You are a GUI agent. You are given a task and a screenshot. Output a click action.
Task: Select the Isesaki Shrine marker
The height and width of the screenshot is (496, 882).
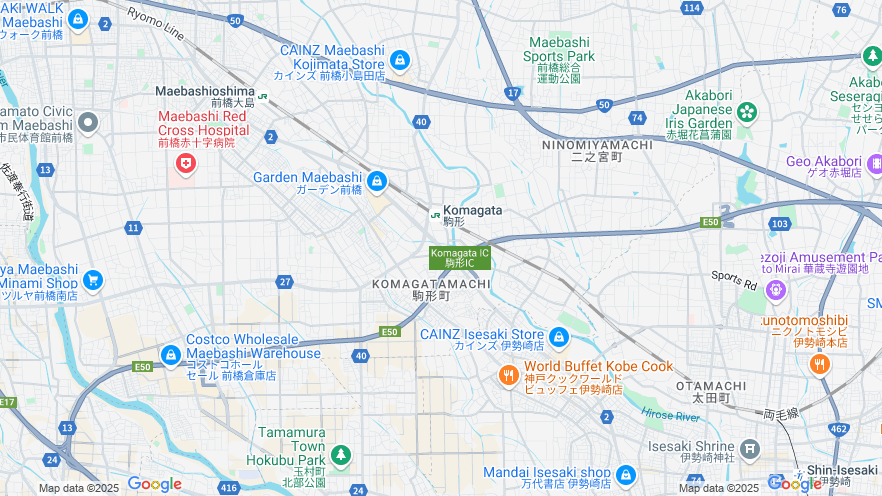coord(751,448)
